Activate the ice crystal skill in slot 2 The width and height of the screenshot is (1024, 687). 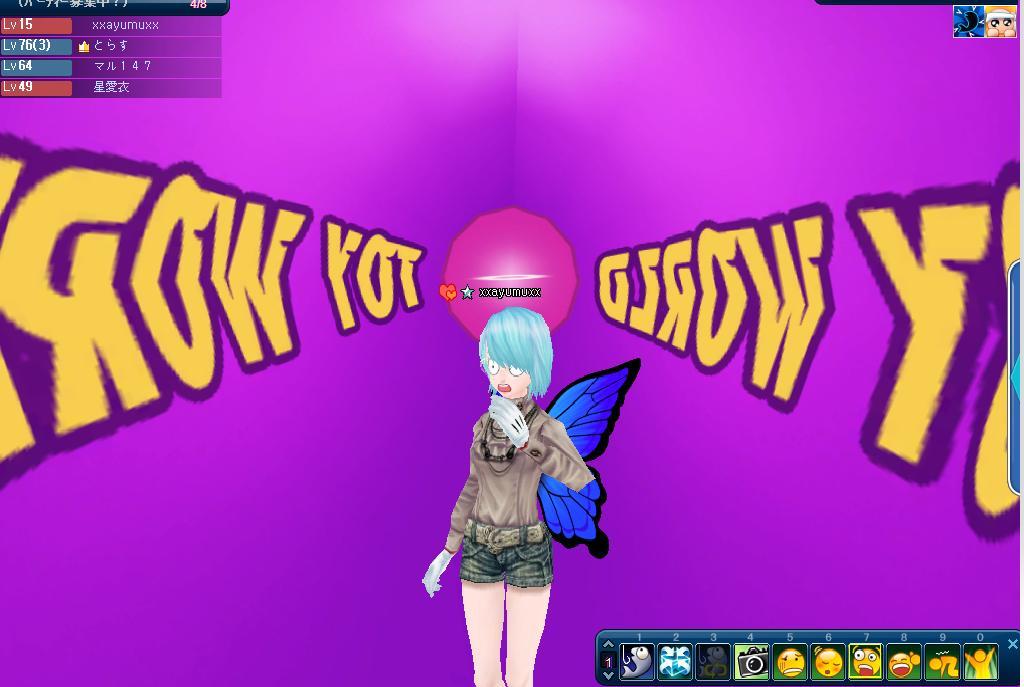675,661
